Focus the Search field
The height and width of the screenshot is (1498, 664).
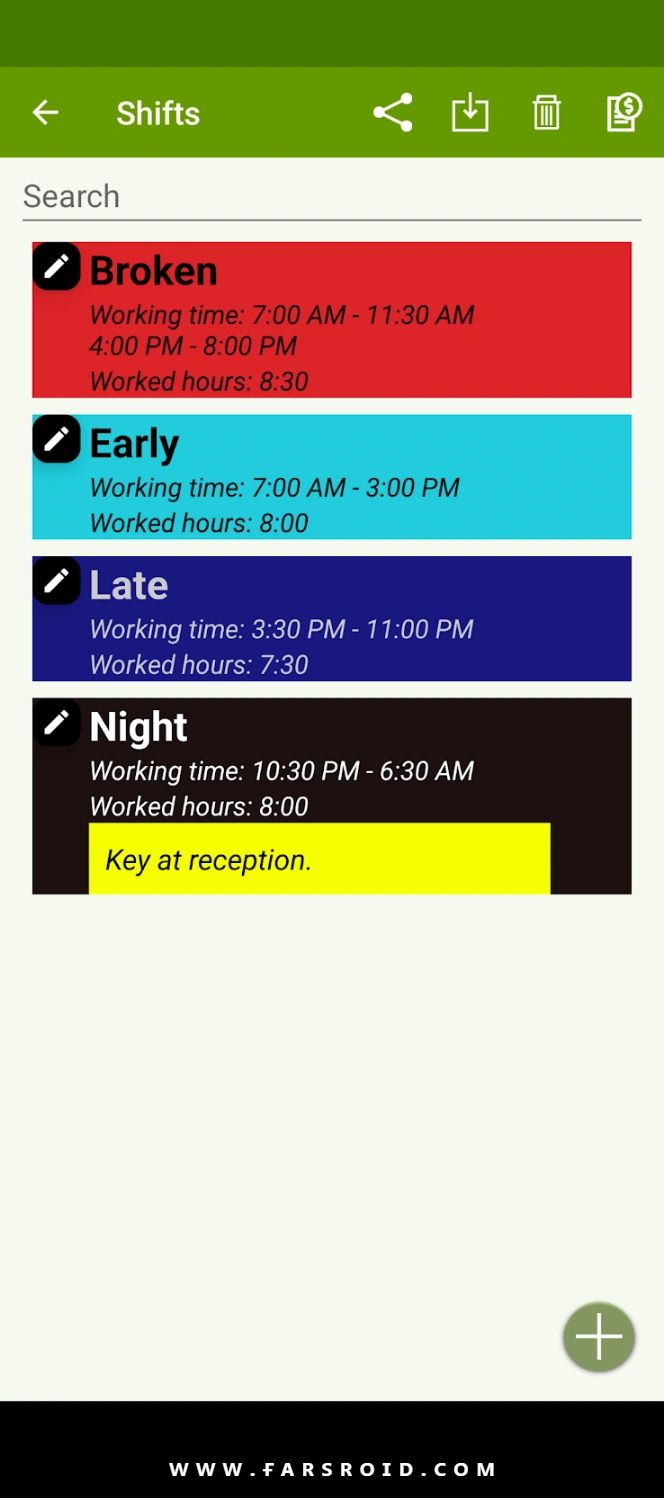coord(332,197)
